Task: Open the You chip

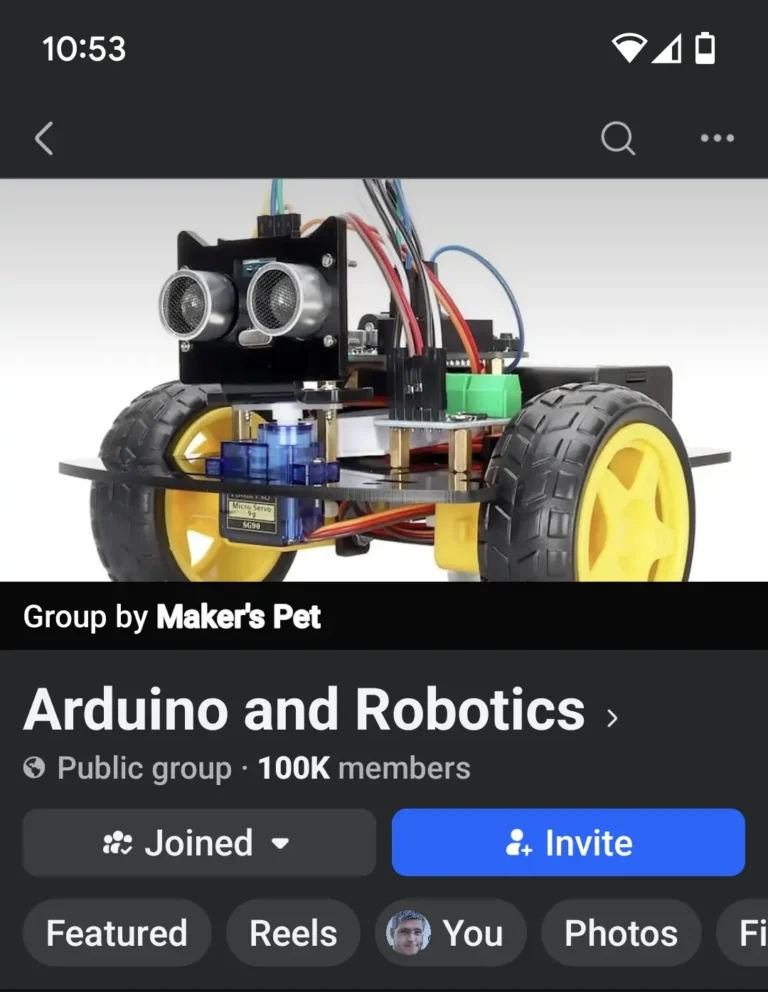Action: (x=450, y=933)
